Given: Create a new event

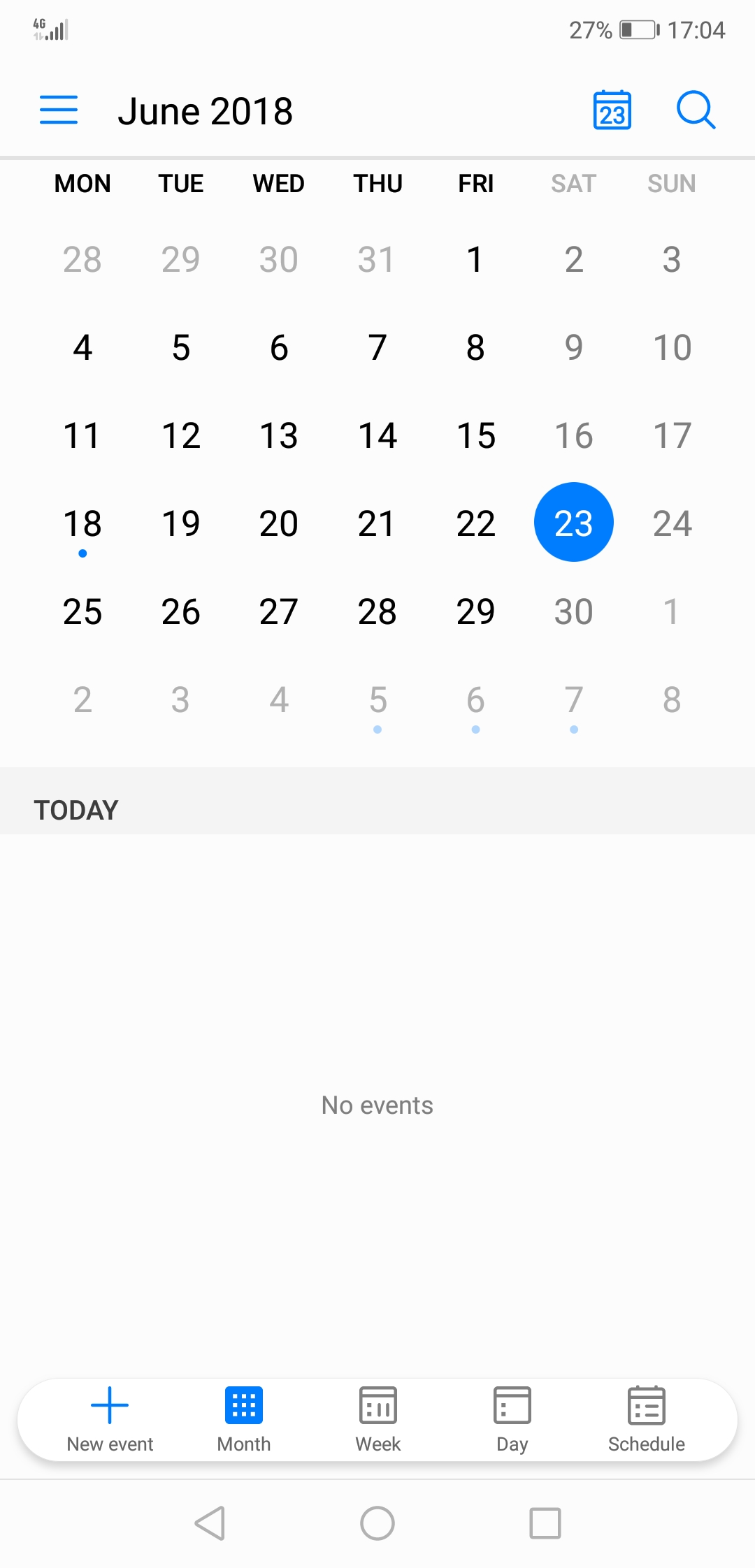Looking at the screenshot, I should (x=110, y=1419).
